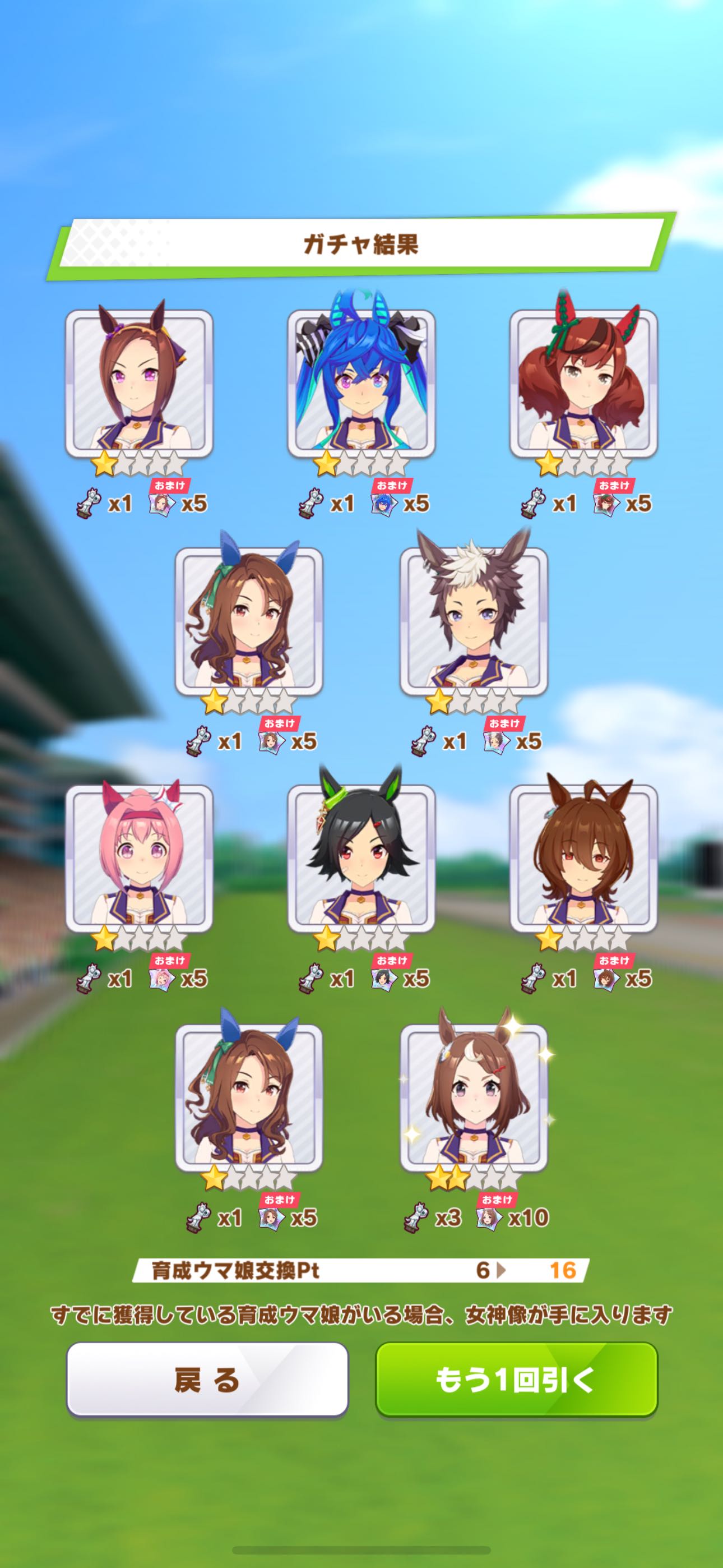
Task: Pull the gacha again with もう1回引く
Action: pos(516,1380)
